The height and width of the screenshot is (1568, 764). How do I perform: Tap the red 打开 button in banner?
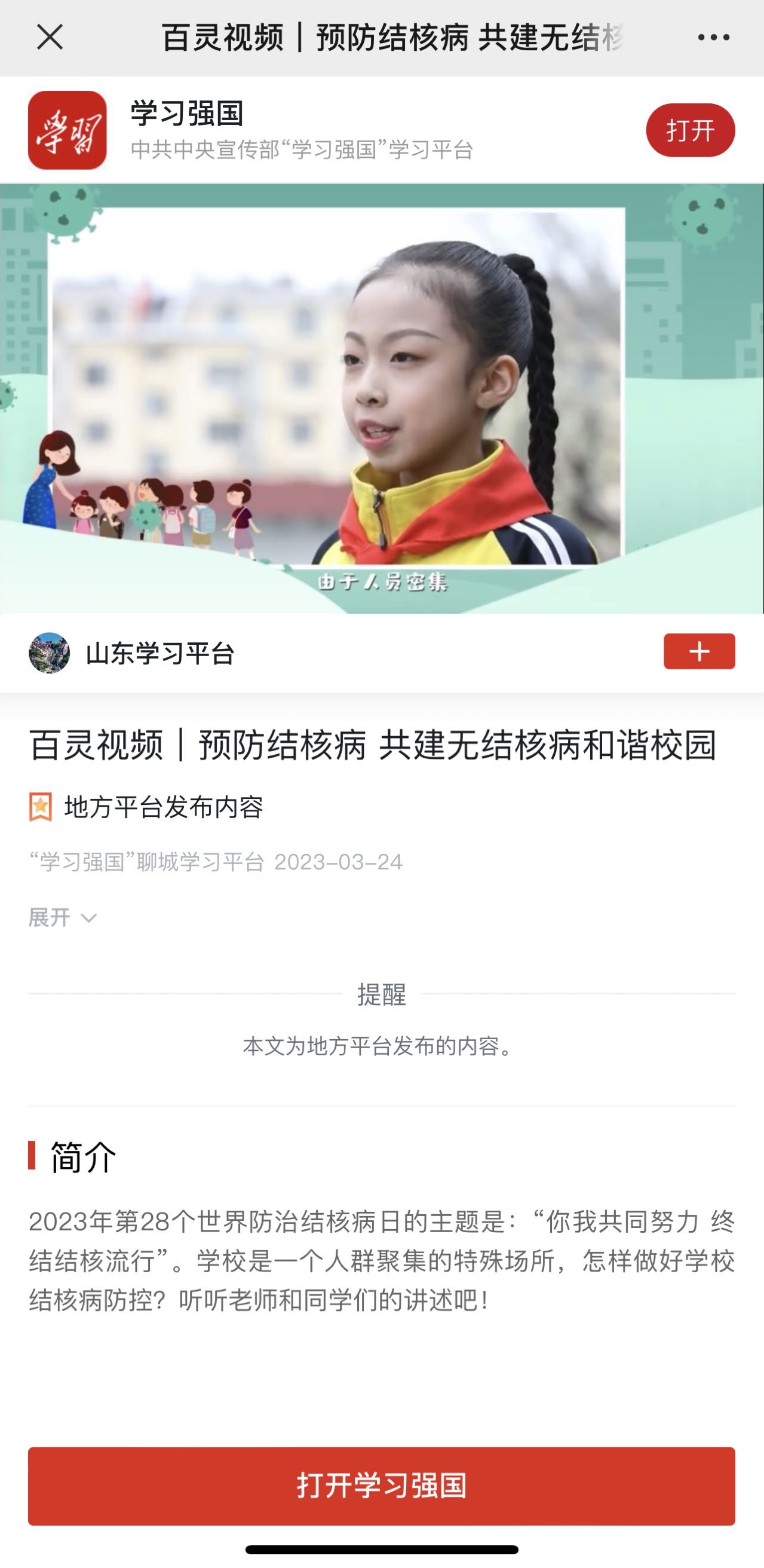690,130
